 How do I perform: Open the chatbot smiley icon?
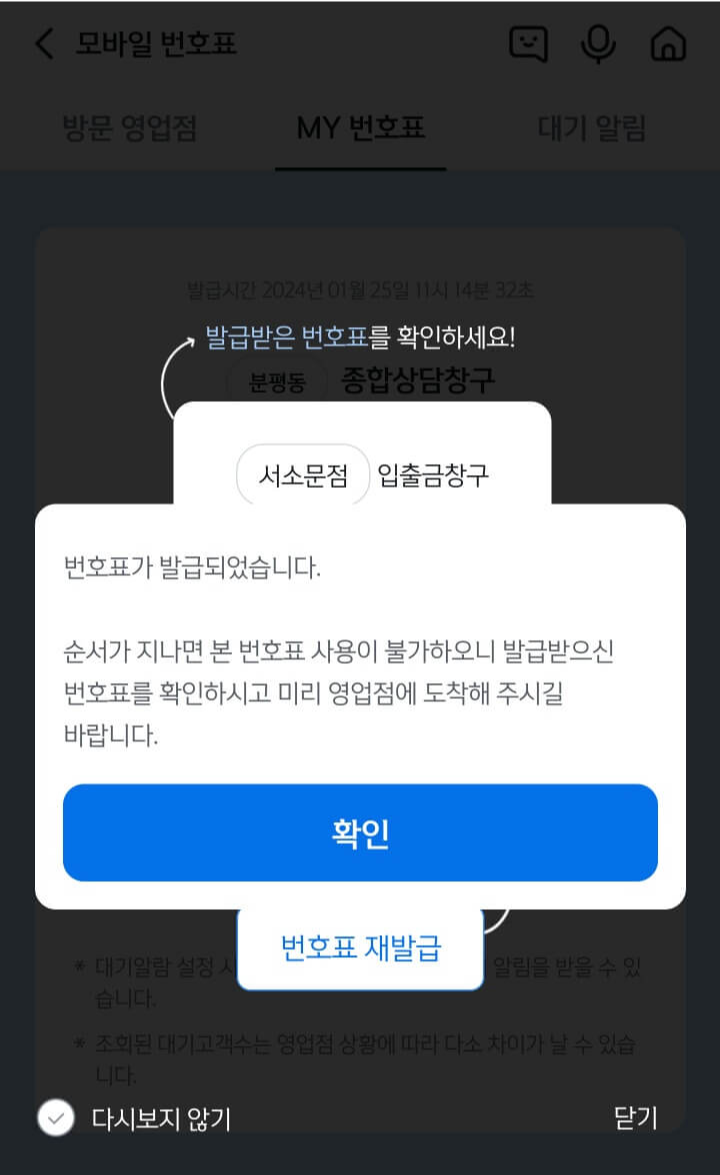pyautogui.click(x=529, y=44)
